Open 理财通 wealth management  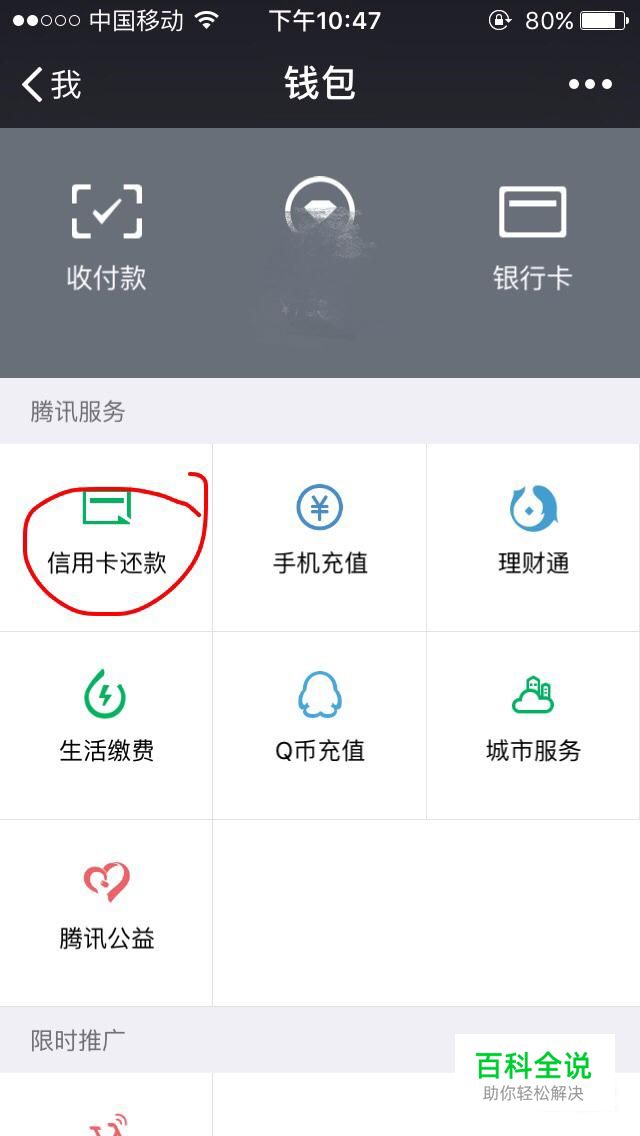533,538
